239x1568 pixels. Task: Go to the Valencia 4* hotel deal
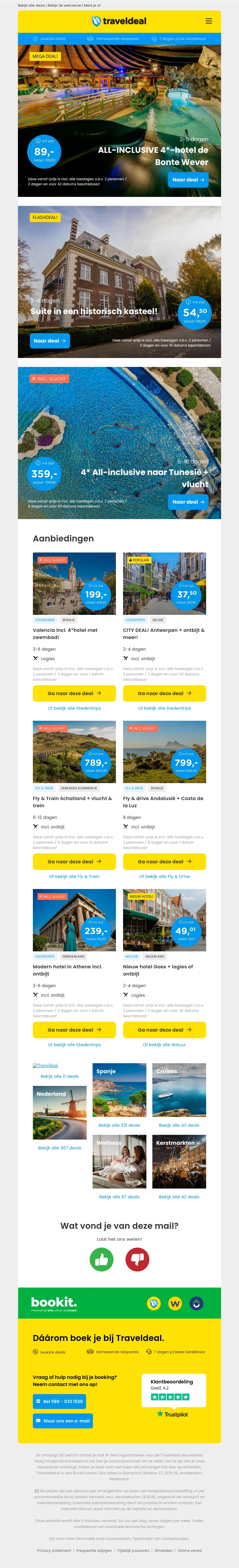point(74,693)
